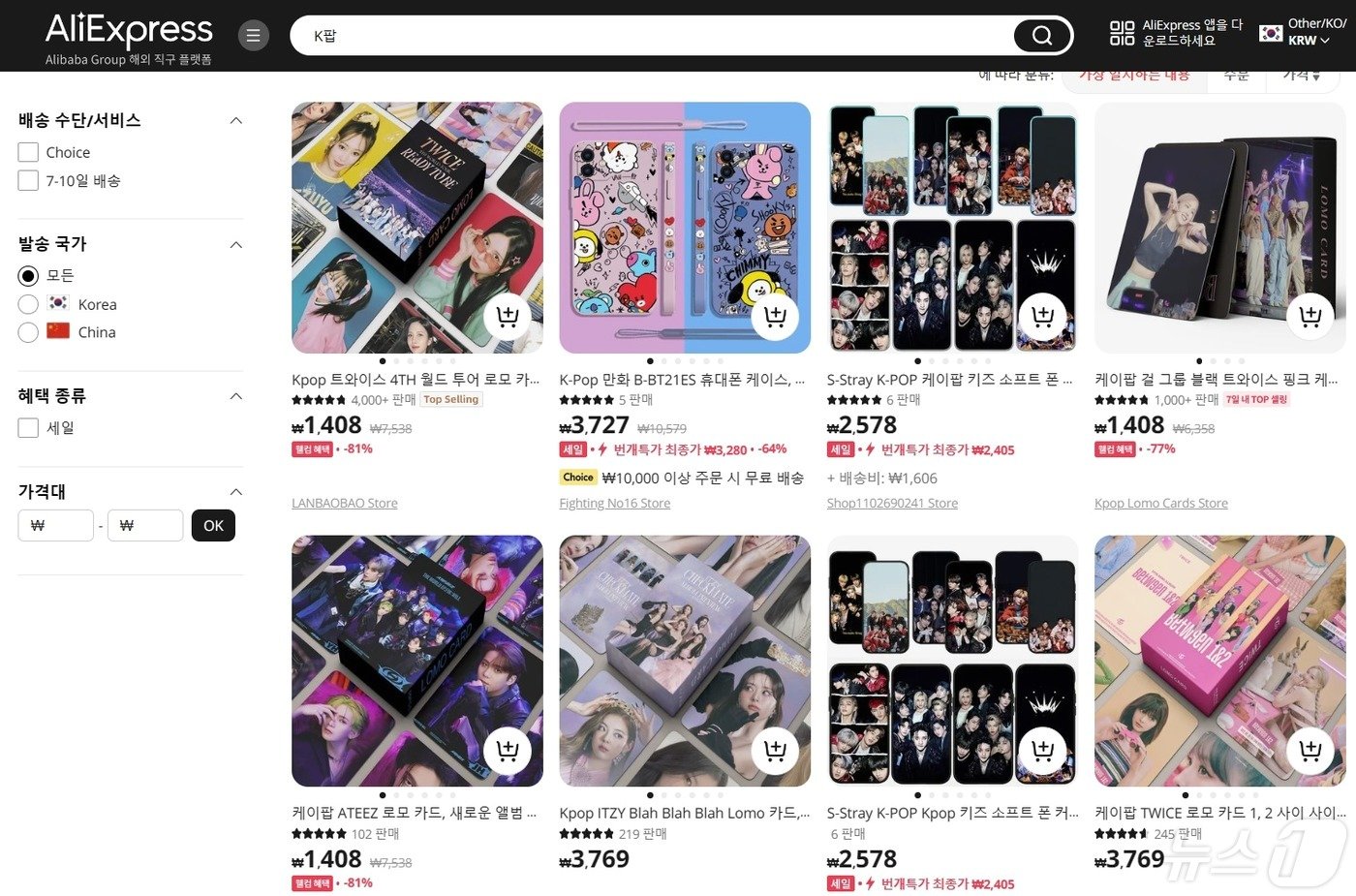This screenshot has width=1356, height=896.
Task: Check the 7-10일 배송 checkbox
Action: pyautogui.click(x=28, y=180)
